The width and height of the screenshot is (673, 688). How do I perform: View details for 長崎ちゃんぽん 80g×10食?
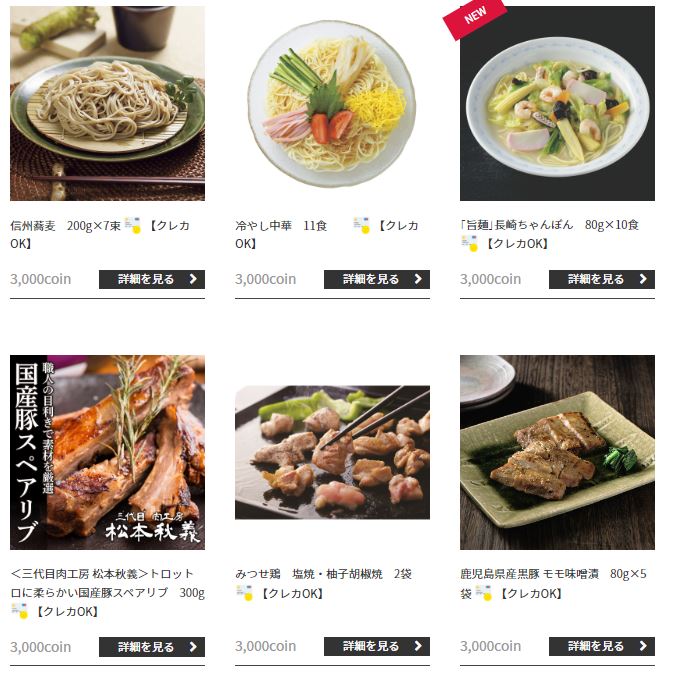601,279
